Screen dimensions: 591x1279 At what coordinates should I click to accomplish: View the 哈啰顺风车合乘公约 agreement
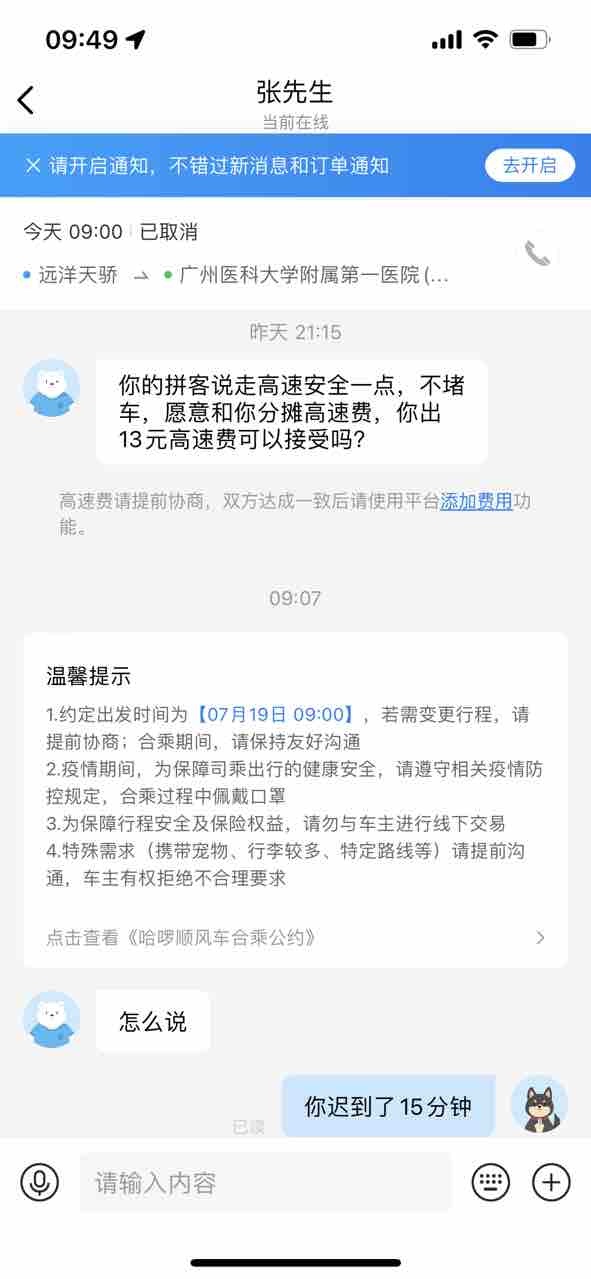point(295,937)
